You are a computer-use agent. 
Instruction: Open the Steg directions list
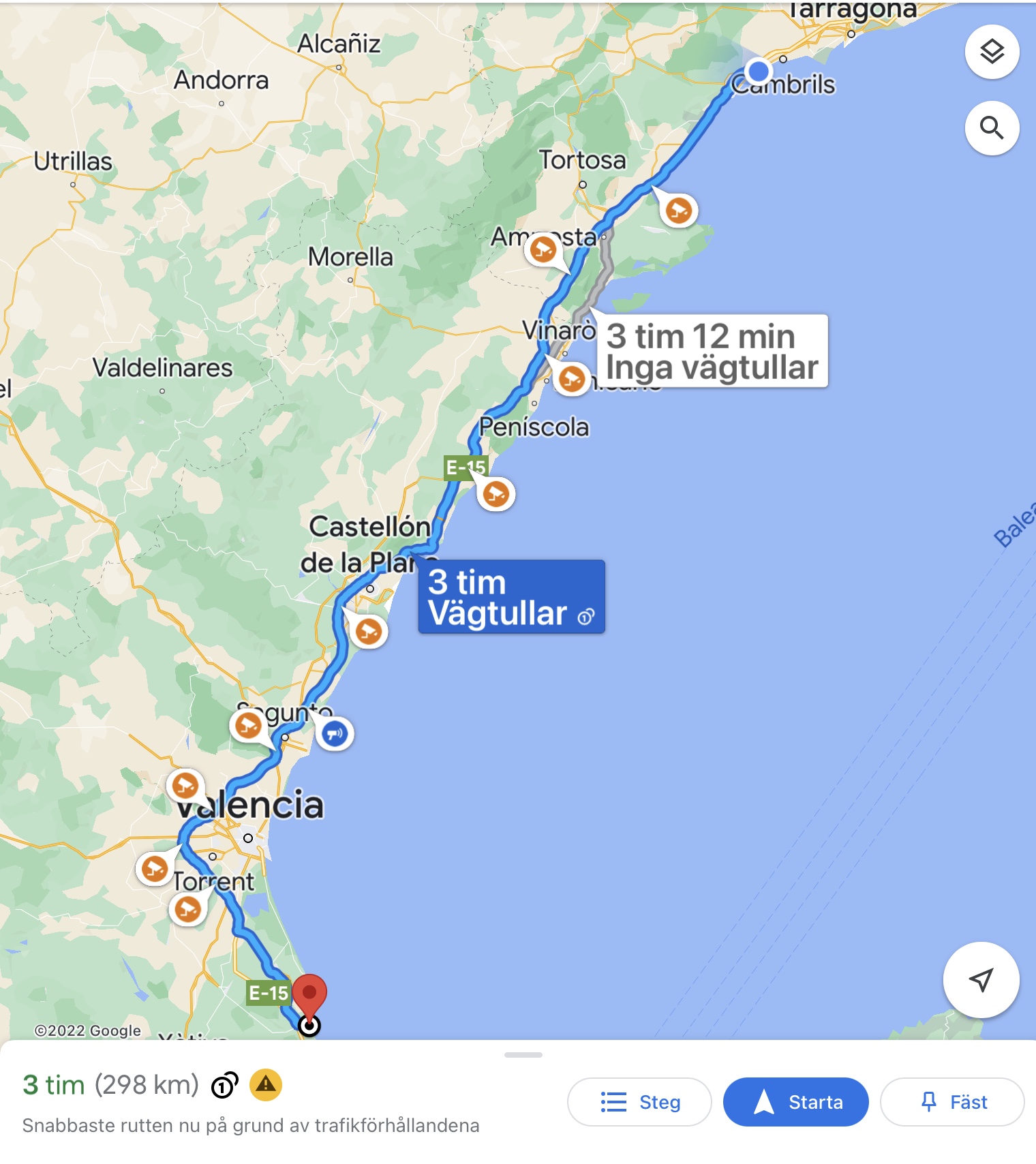[x=639, y=1102]
